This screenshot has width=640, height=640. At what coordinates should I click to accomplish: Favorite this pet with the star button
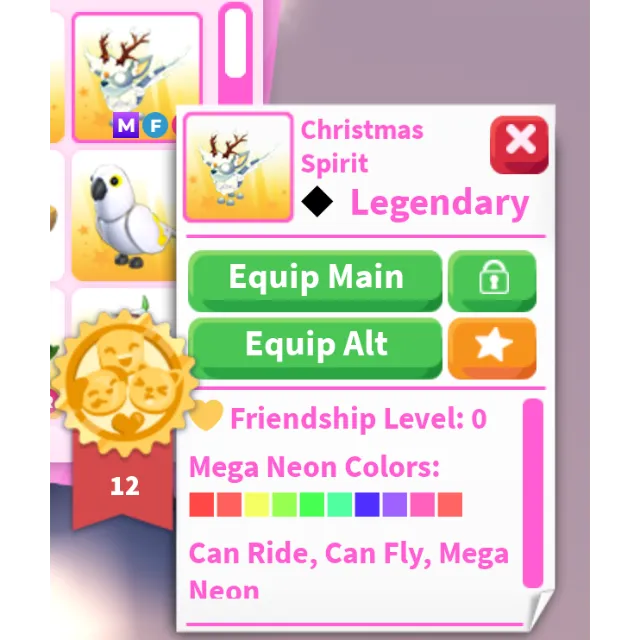(492, 346)
